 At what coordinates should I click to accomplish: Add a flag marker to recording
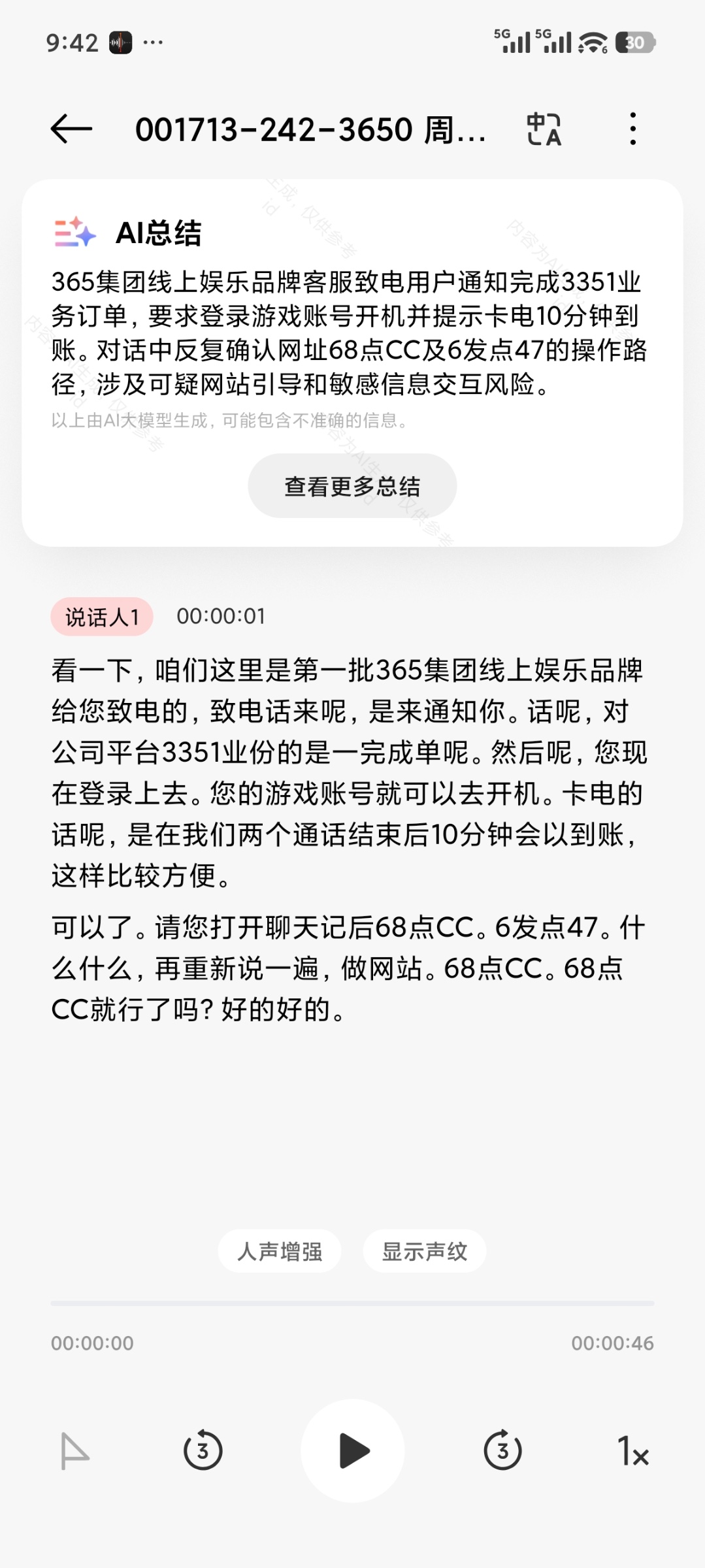[x=74, y=1450]
